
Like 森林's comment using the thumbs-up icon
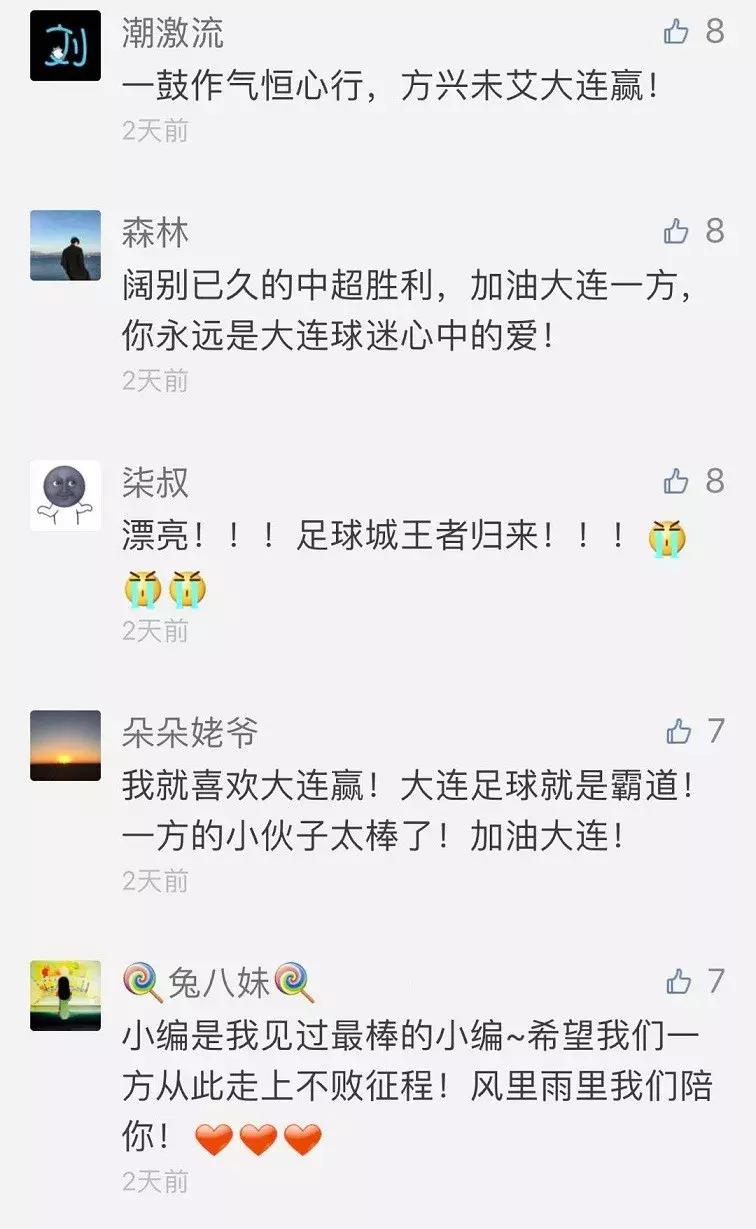click(x=674, y=233)
